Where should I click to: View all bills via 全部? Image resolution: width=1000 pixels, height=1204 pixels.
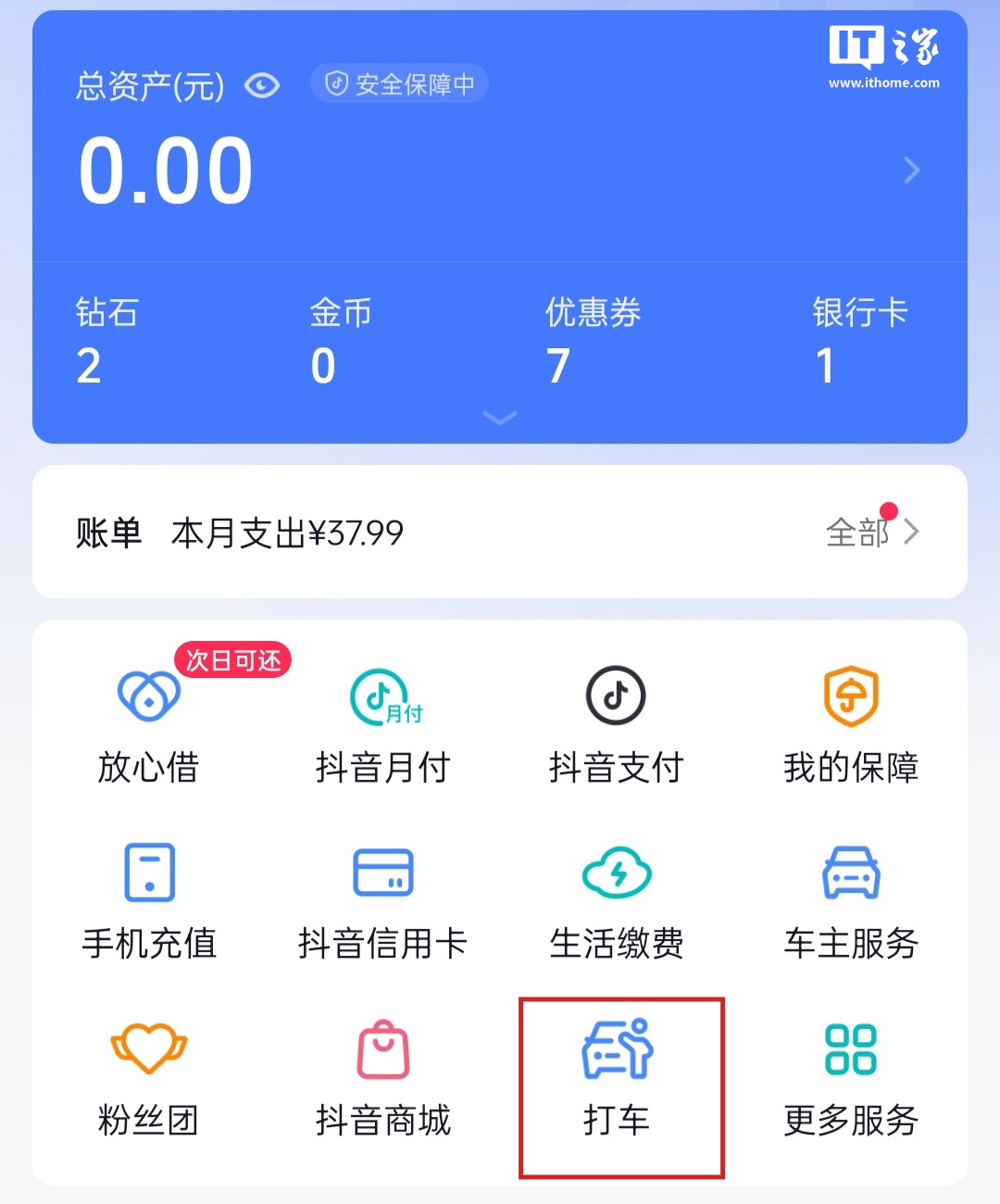click(872, 532)
